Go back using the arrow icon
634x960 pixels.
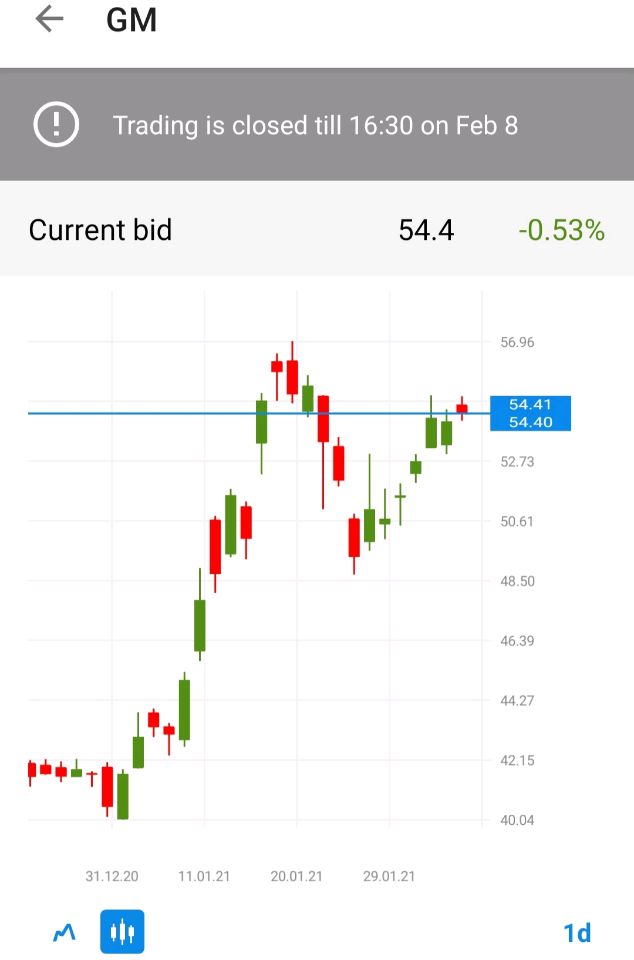(49, 20)
